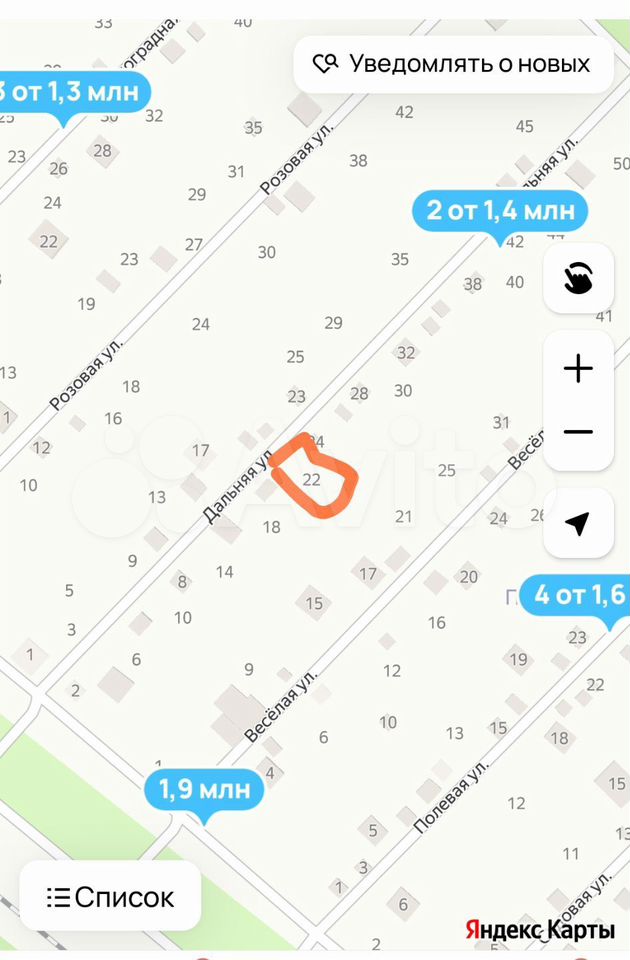This screenshot has width=630, height=960.
Task: Open the 'от 1,3 млн' listings marker
Action: click(72, 92)
